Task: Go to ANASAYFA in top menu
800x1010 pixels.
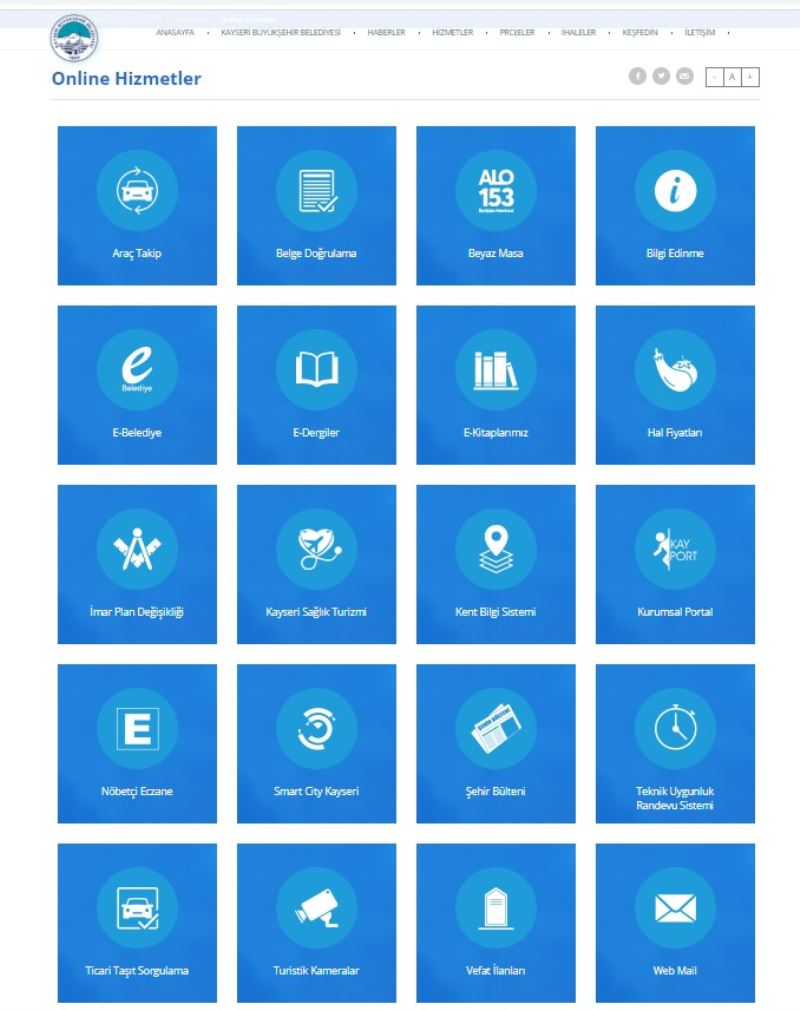Action: [x=175, y=32]
